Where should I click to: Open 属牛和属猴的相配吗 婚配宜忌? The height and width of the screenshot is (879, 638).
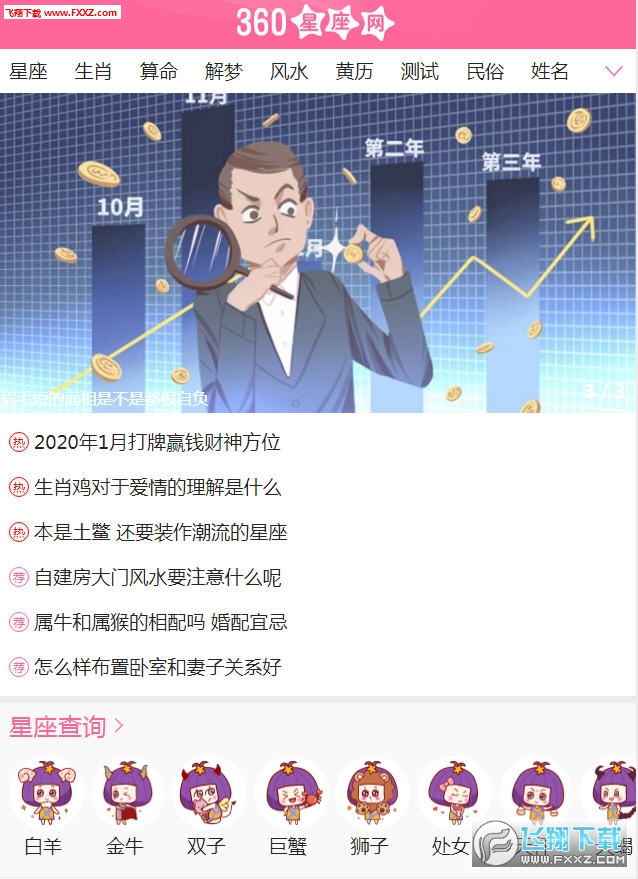(x=160, y=622)
